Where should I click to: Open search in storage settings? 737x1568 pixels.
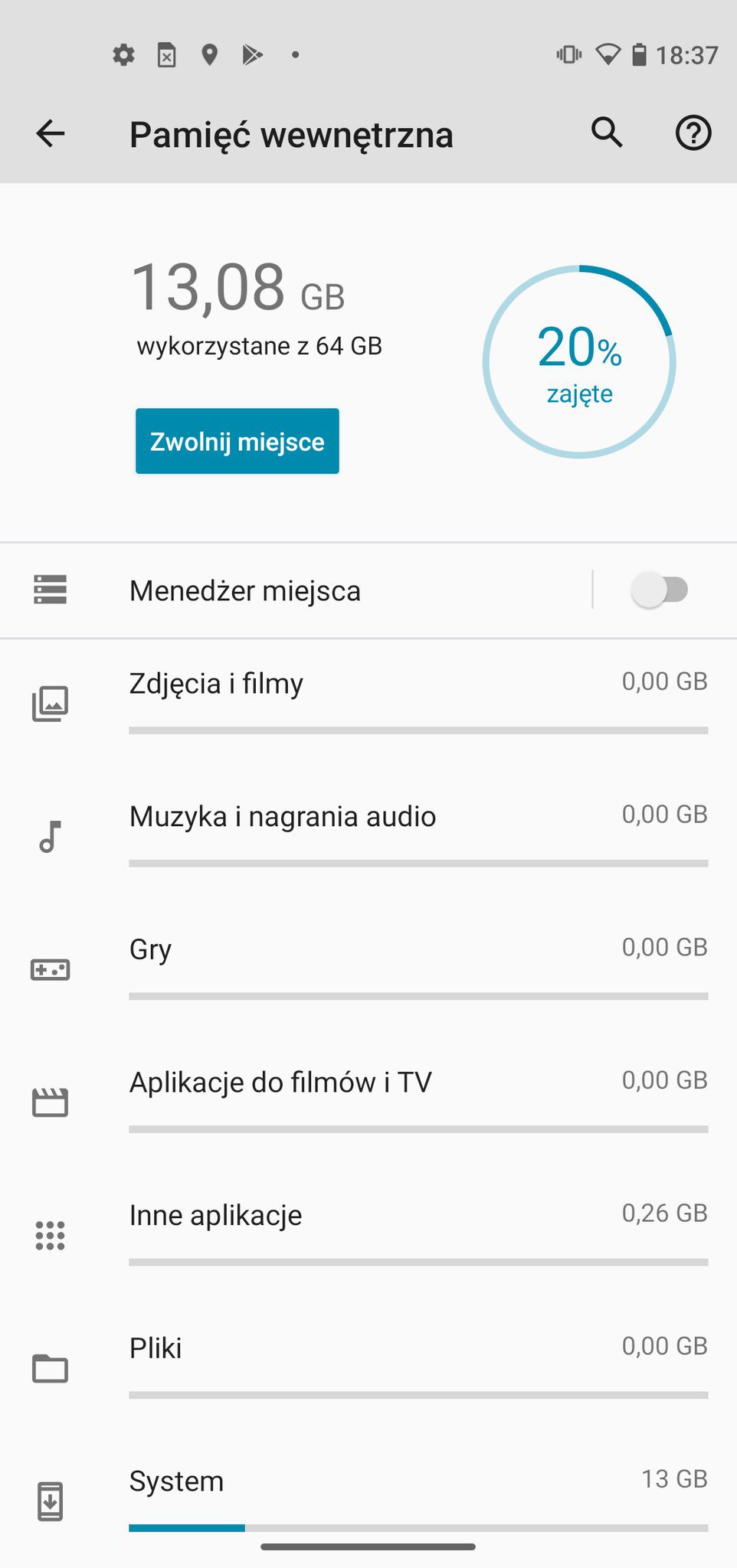(607, 133)
